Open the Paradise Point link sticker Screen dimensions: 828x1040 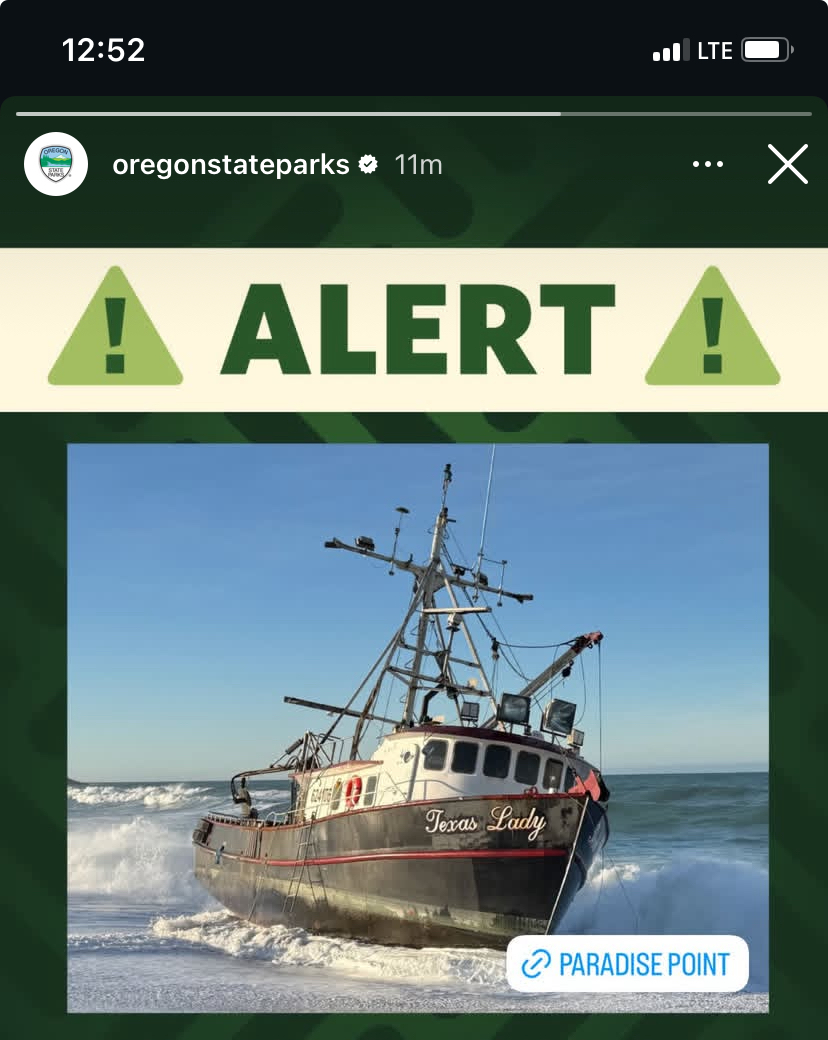(627, 964)
